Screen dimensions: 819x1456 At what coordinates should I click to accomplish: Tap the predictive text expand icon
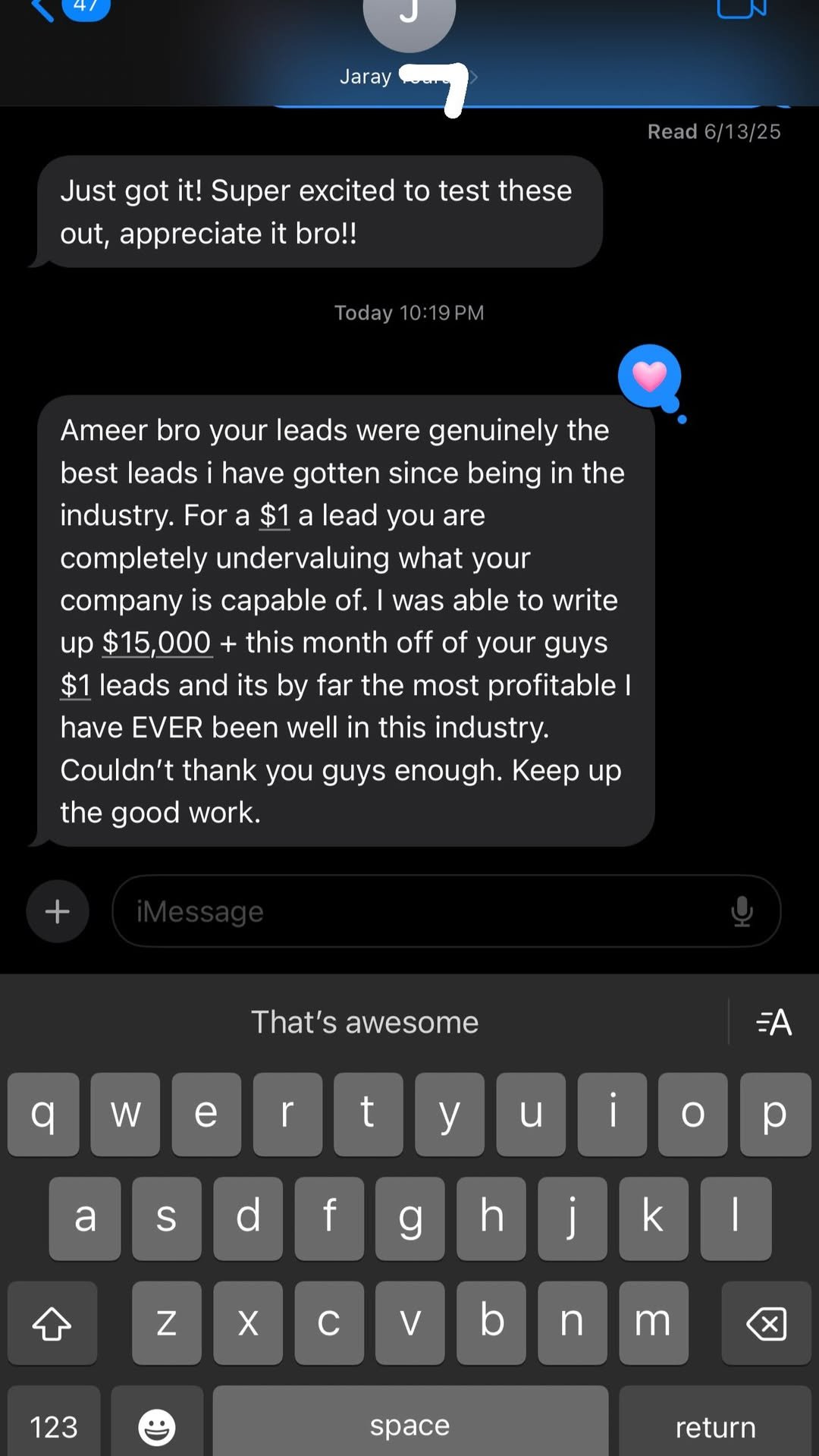[x=773, y=1022]
